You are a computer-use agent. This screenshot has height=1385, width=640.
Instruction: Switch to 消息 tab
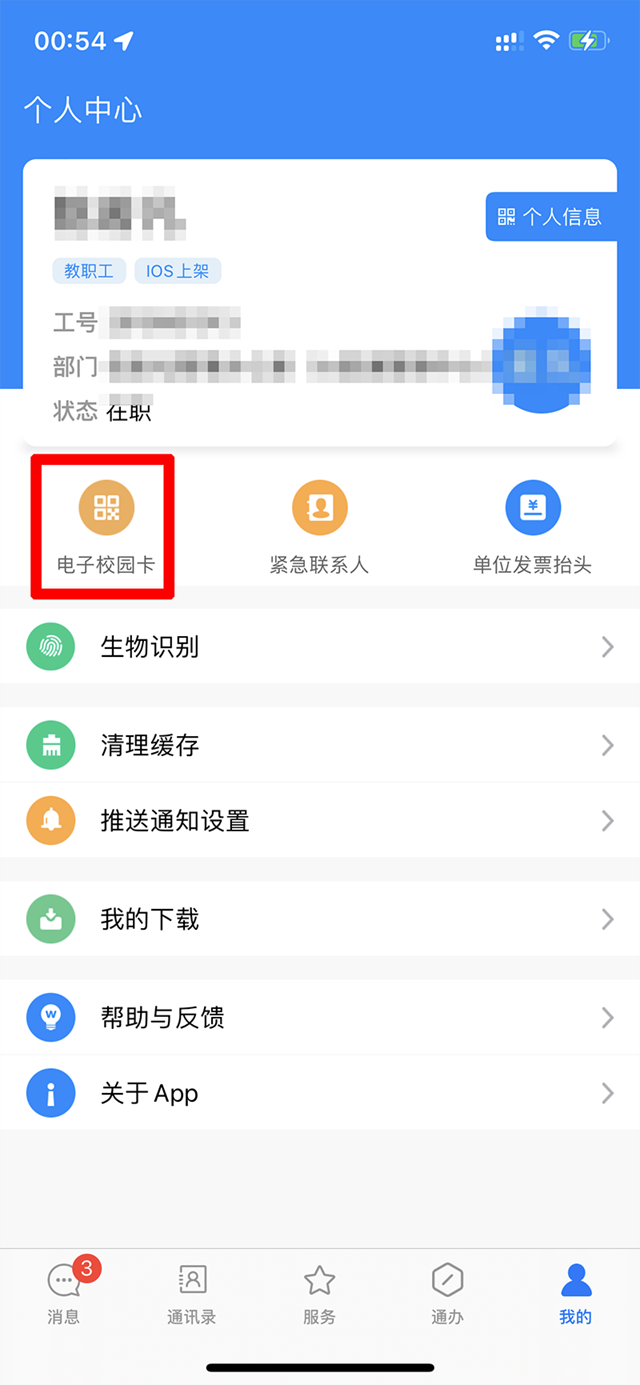(x=64, y=1293)
